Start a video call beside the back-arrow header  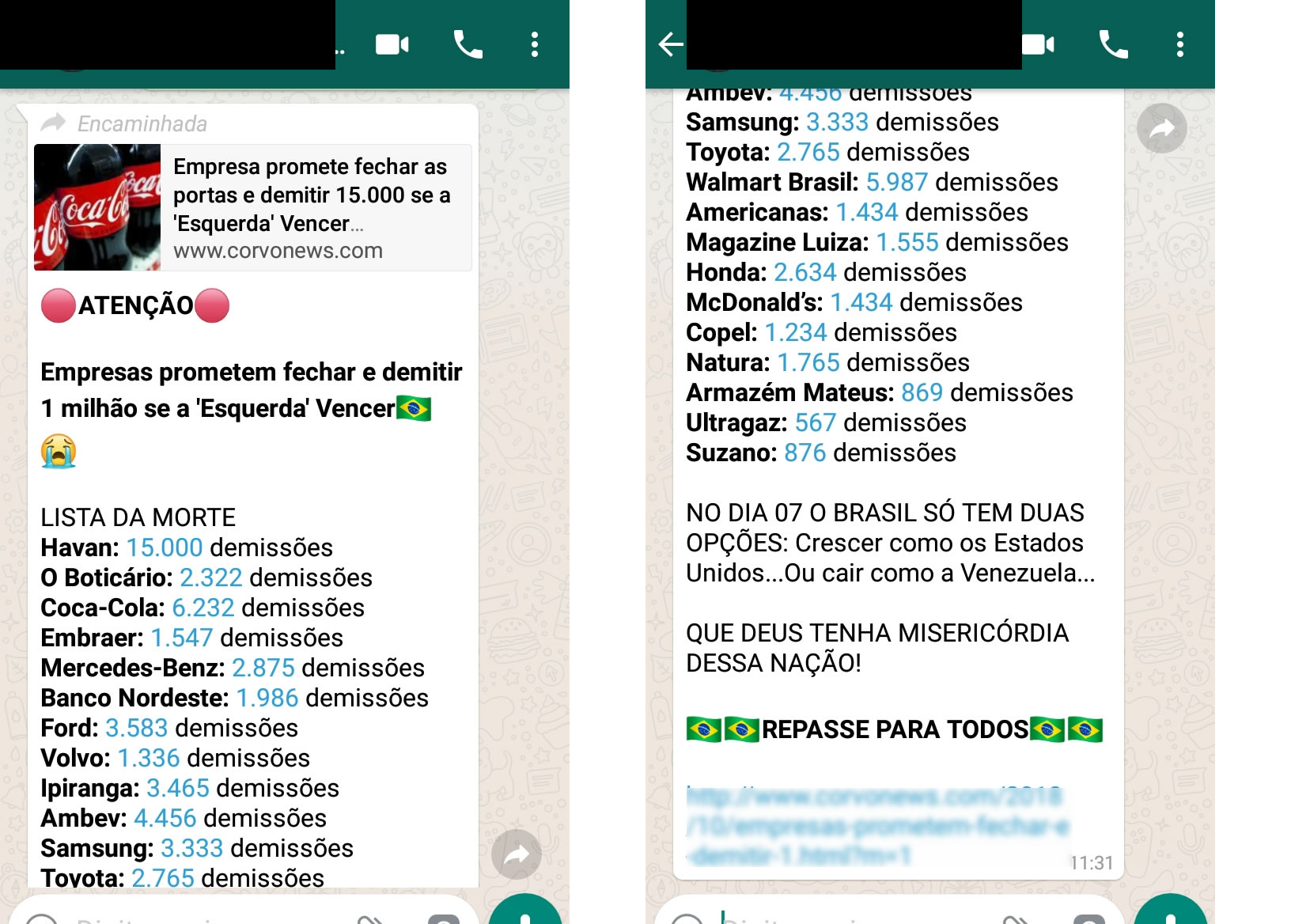point(1039,44)
